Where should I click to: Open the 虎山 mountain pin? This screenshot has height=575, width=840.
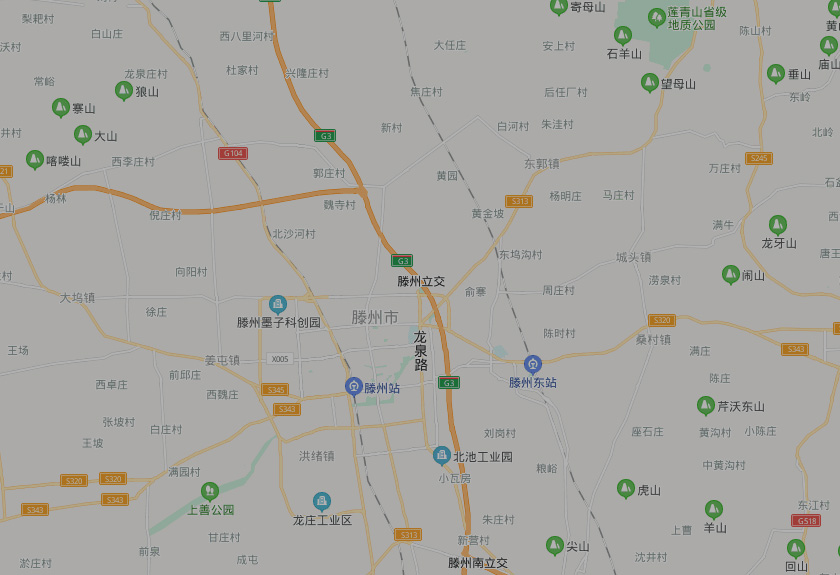[x=626, y=489]
